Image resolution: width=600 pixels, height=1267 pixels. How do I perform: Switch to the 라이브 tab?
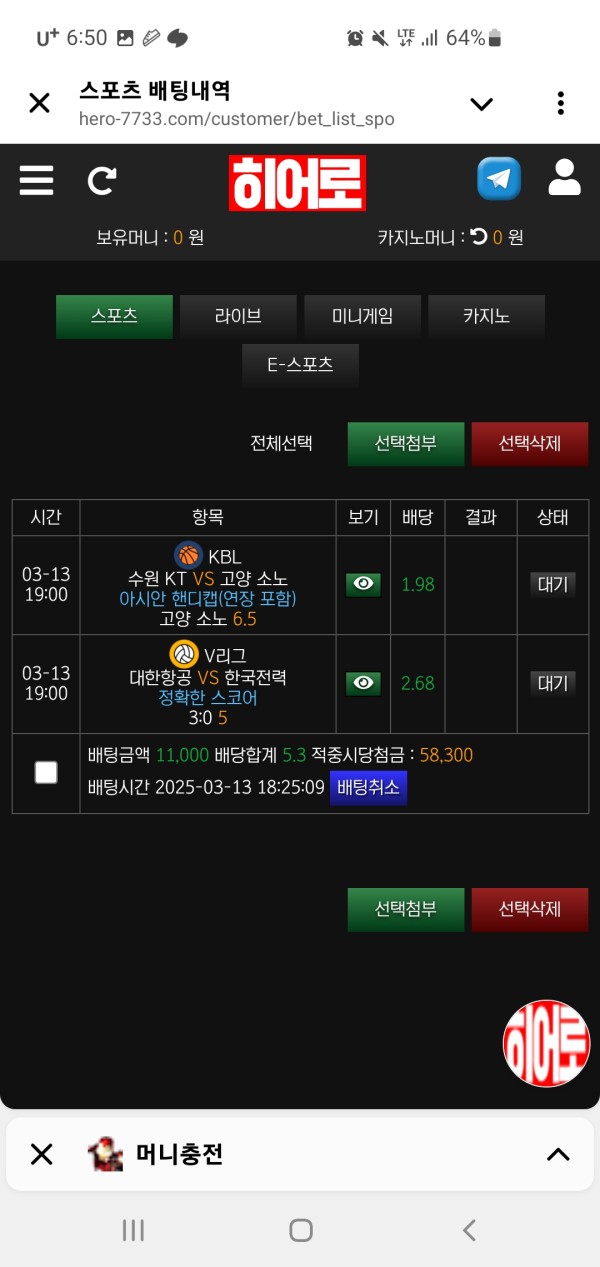[238, 316]
